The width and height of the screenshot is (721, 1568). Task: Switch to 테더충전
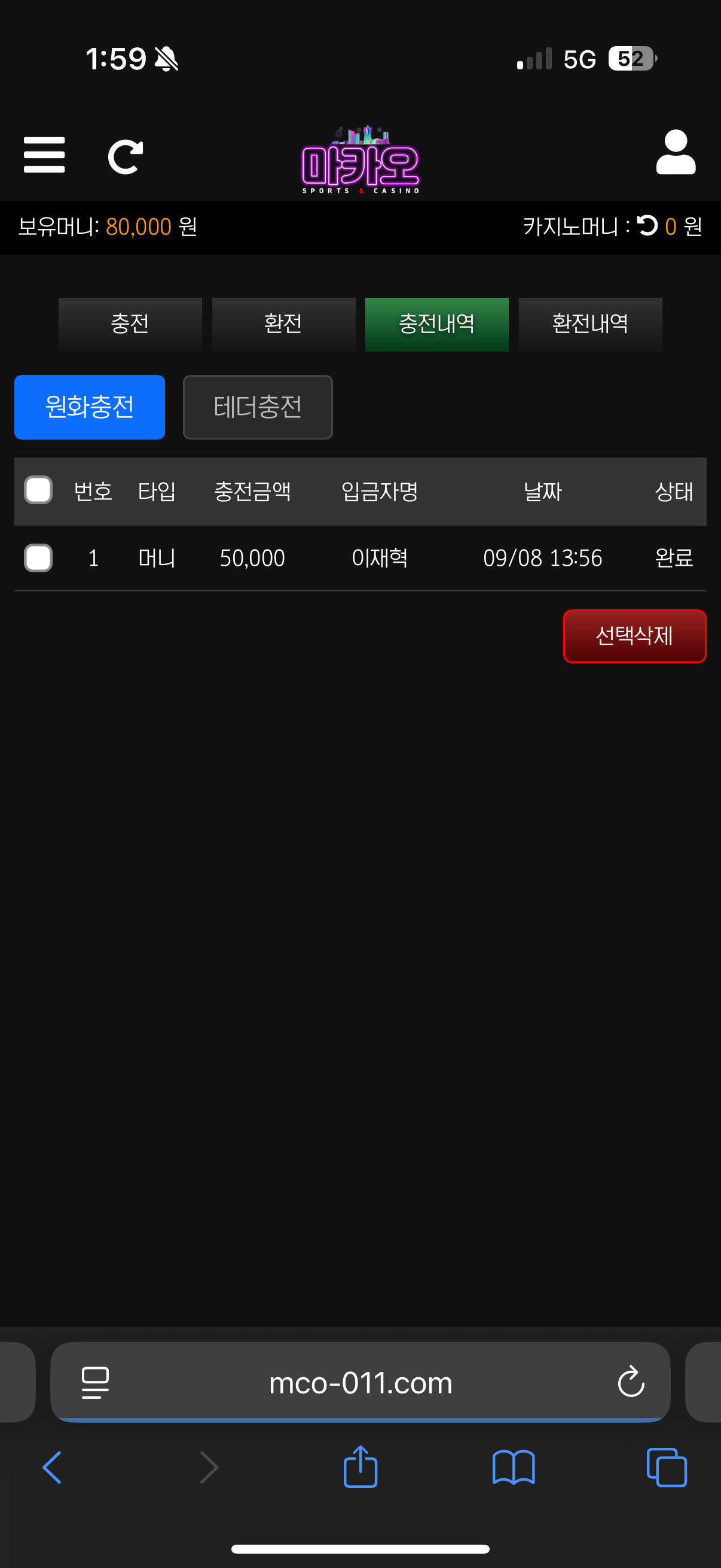click(257, 407)
